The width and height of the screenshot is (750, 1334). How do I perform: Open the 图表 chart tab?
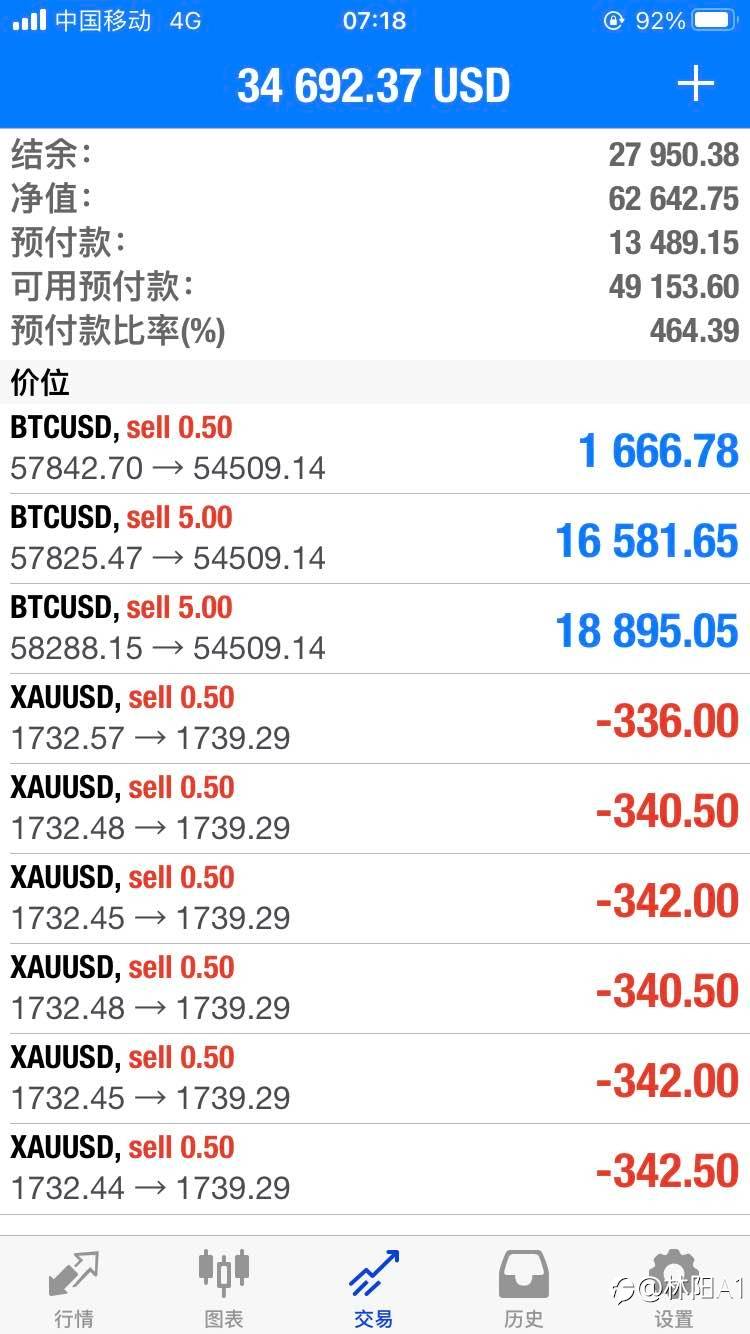pyautogui.click(x=224, y=1287)
